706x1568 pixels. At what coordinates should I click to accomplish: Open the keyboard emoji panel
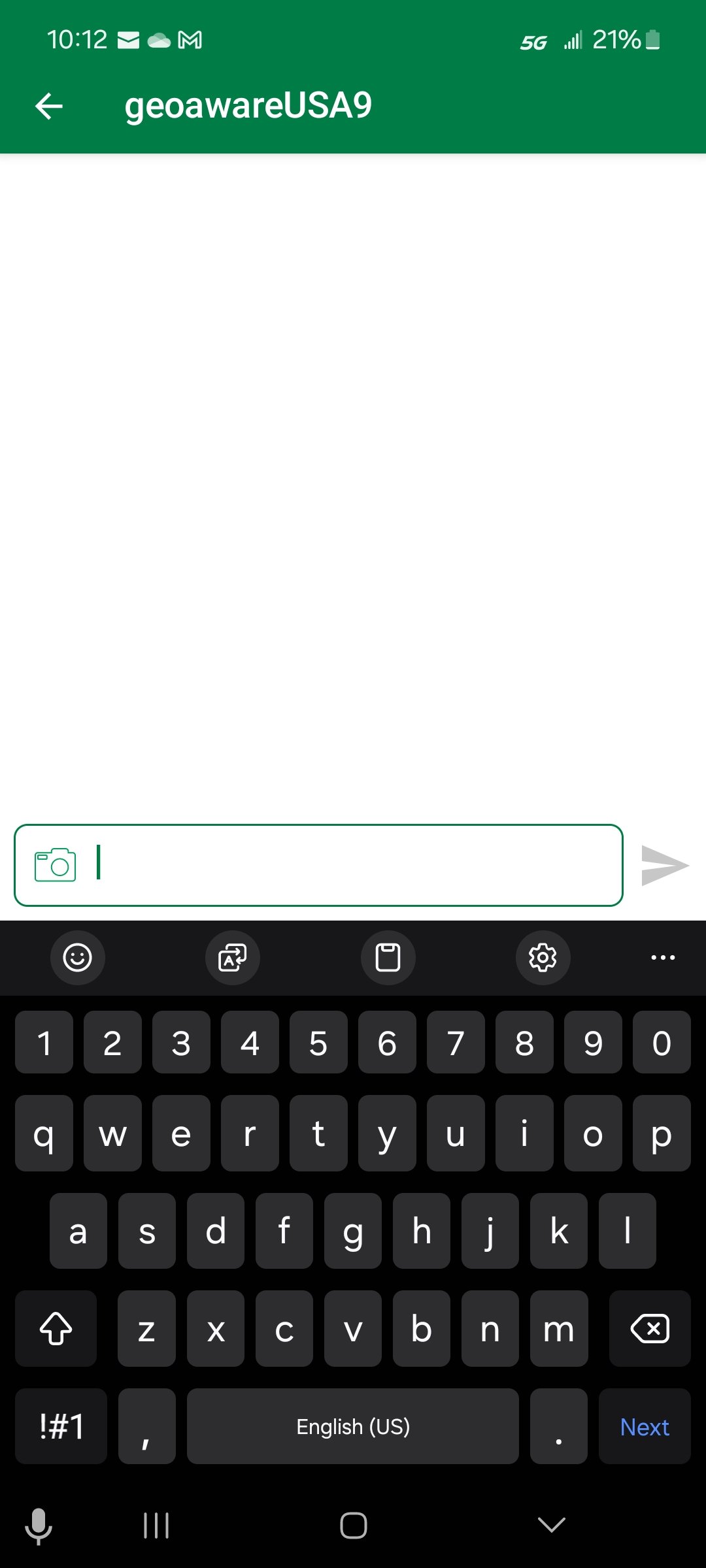tap(77, 958)
